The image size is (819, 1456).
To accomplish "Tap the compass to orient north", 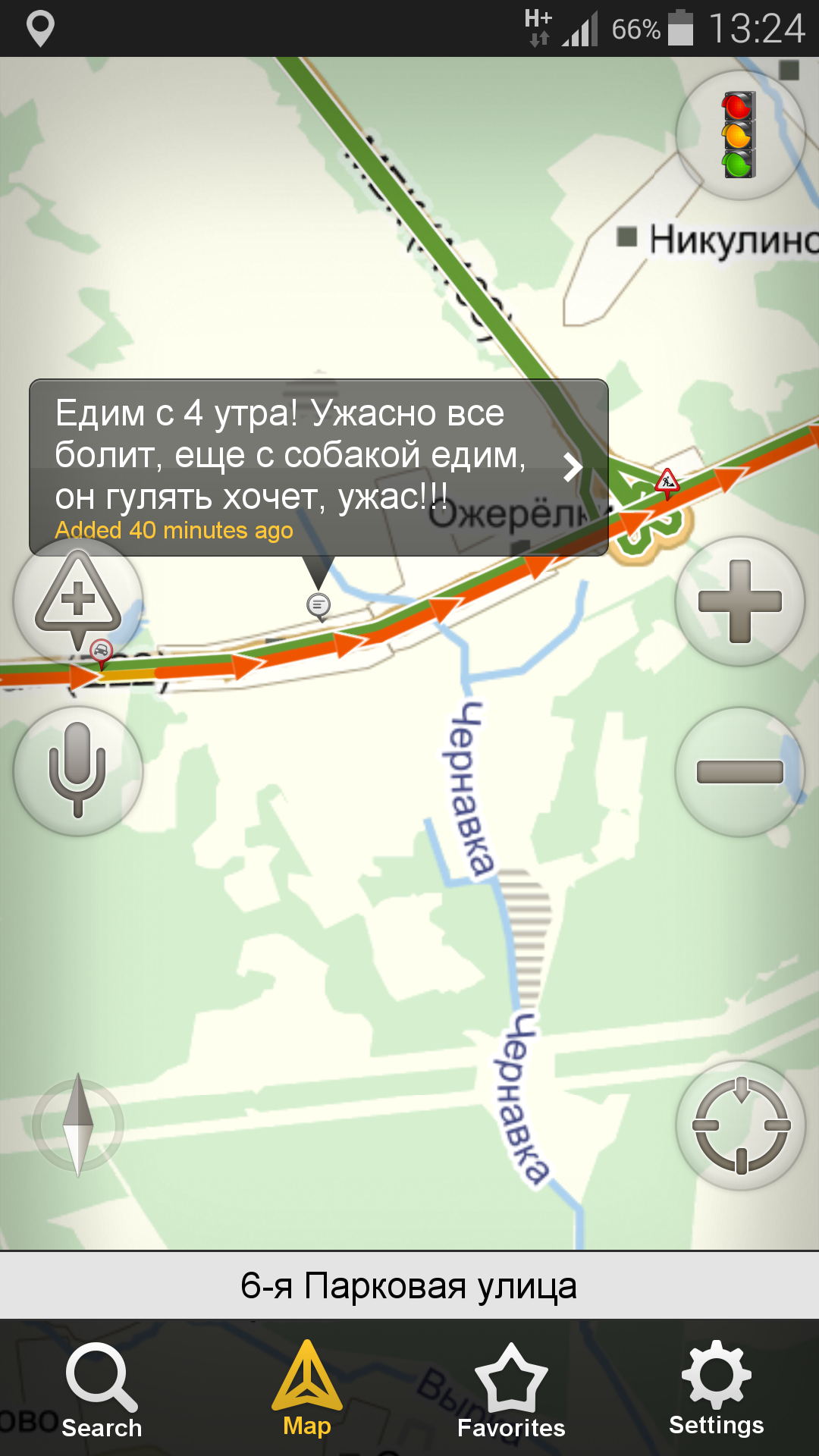I will (x=78, y=1125).
